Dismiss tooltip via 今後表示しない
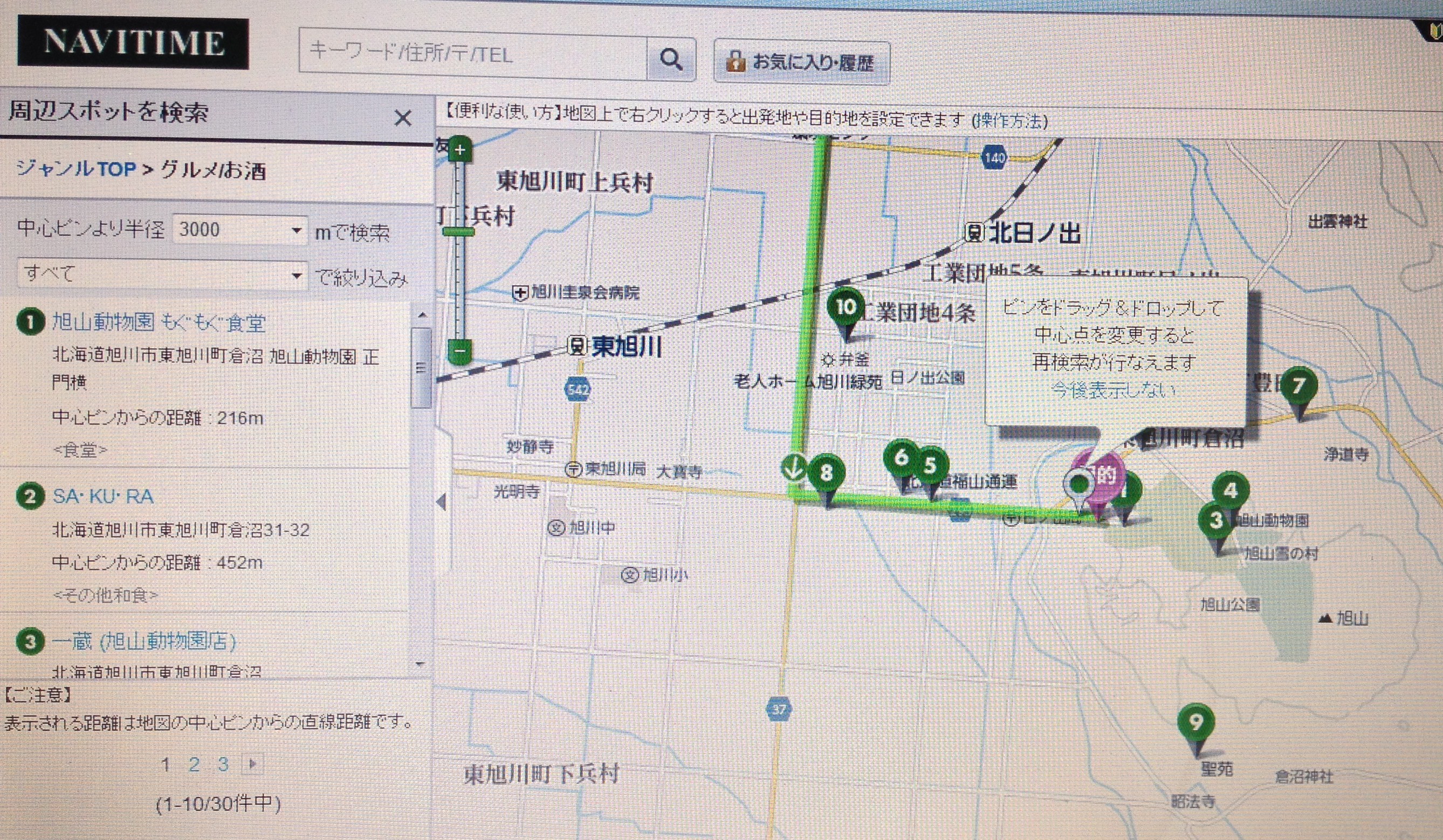1443x840 pixels. point(1112,390)
